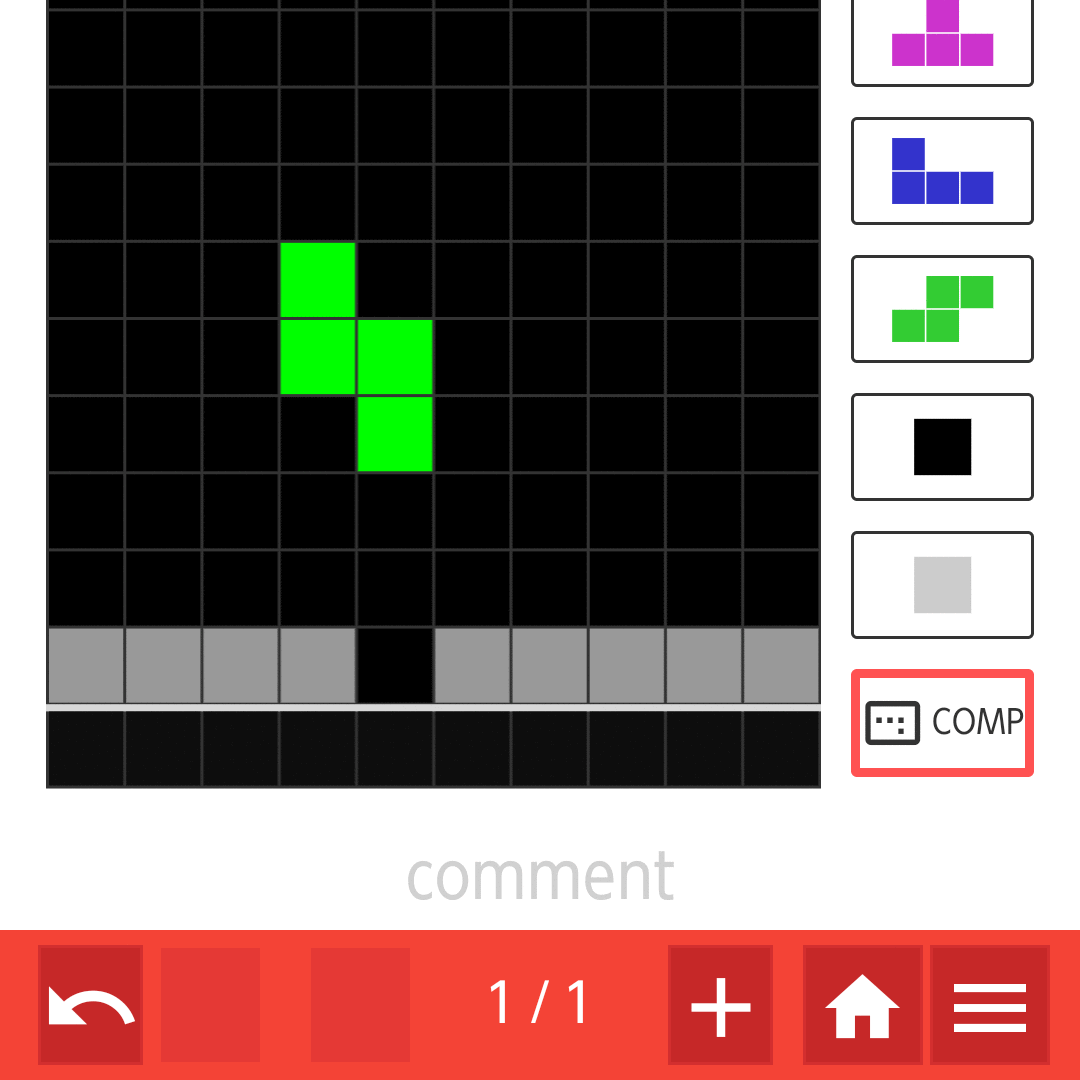Add a new page with plus button
This screenshot has height=1080, width=1080.
[x=720, y=1004]
